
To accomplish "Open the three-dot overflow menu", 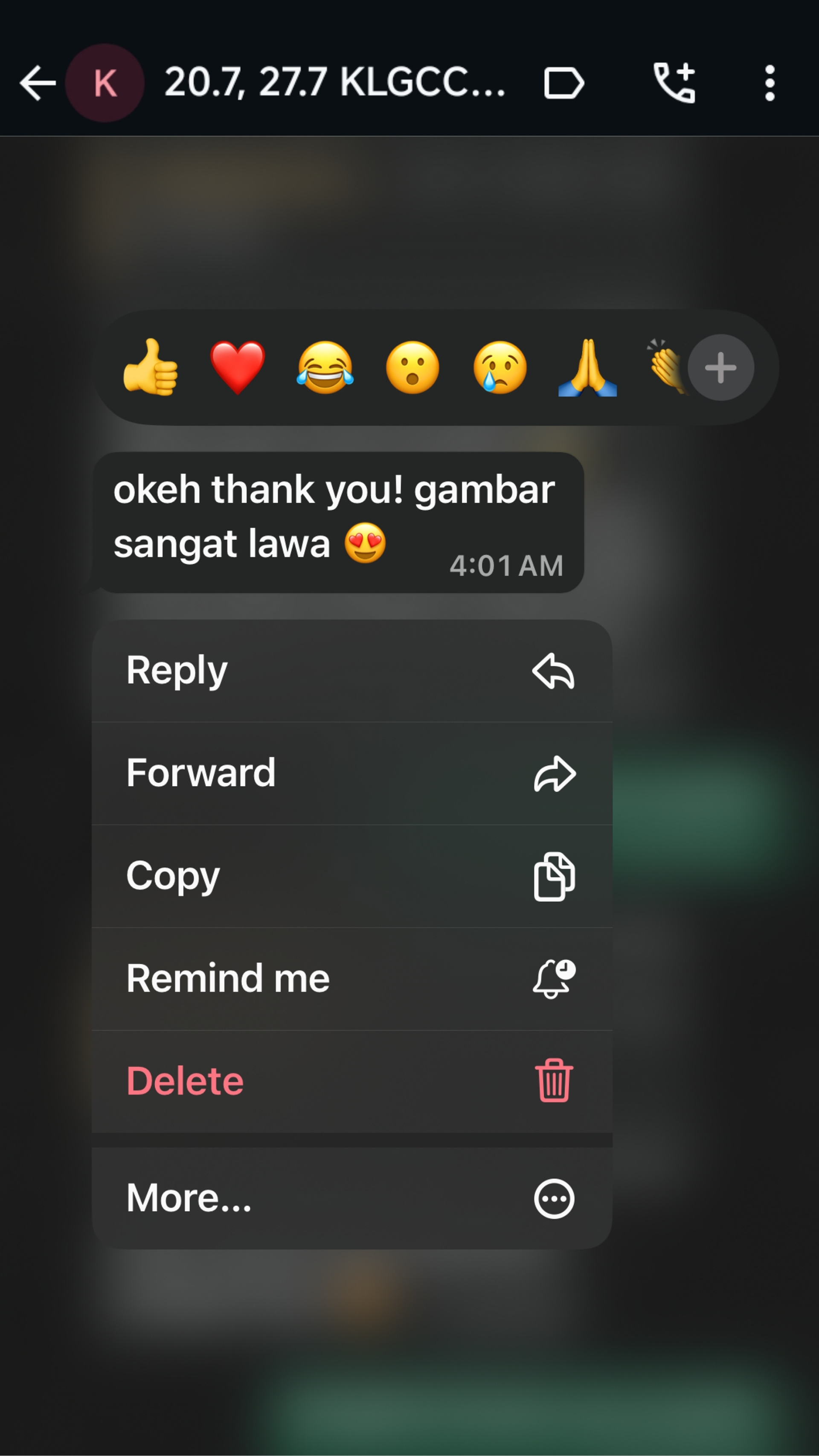I will 769,83.
